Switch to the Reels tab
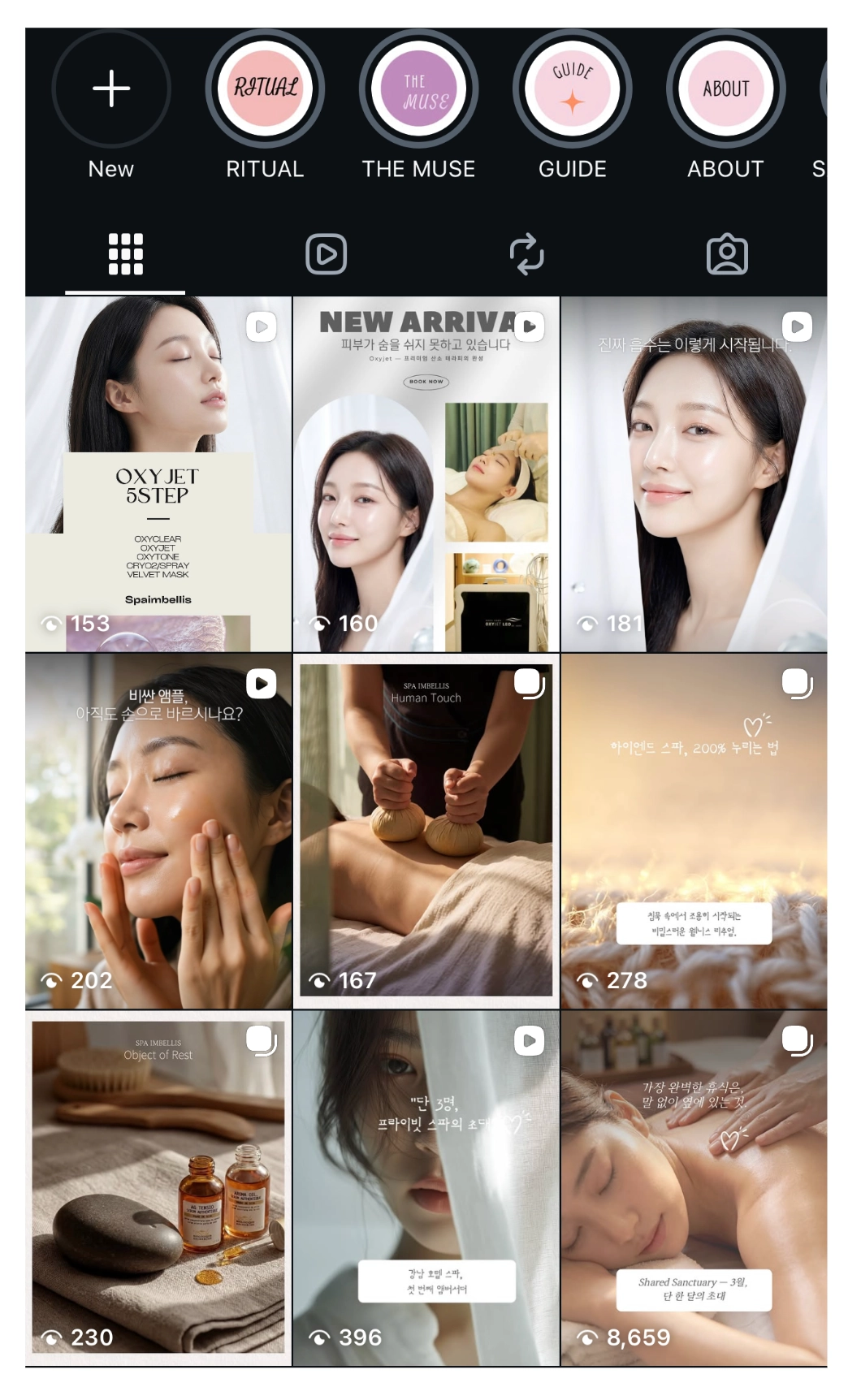The image size is (848, 1400). pos(326,254)
